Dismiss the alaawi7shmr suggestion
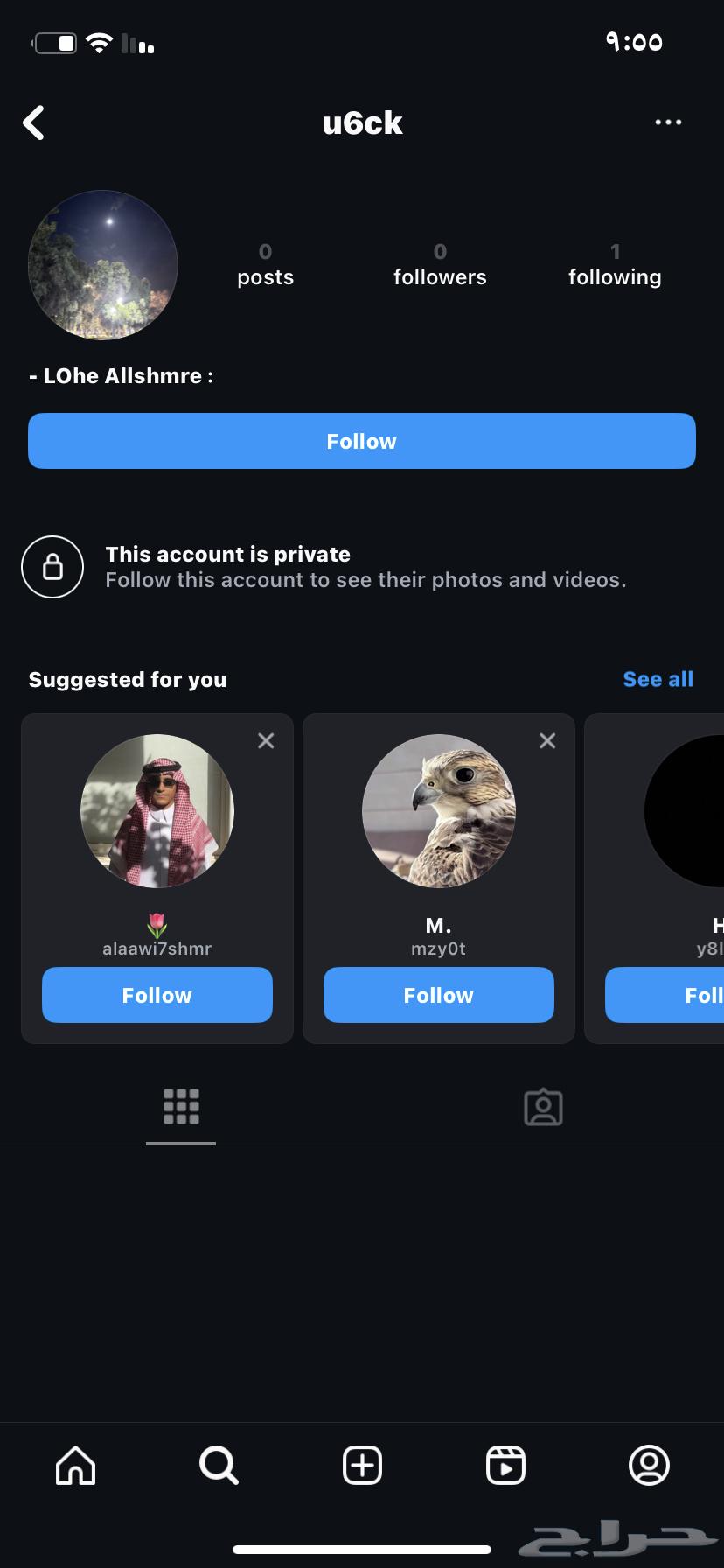The image size is (724, 1568). [x=266, y=741]
